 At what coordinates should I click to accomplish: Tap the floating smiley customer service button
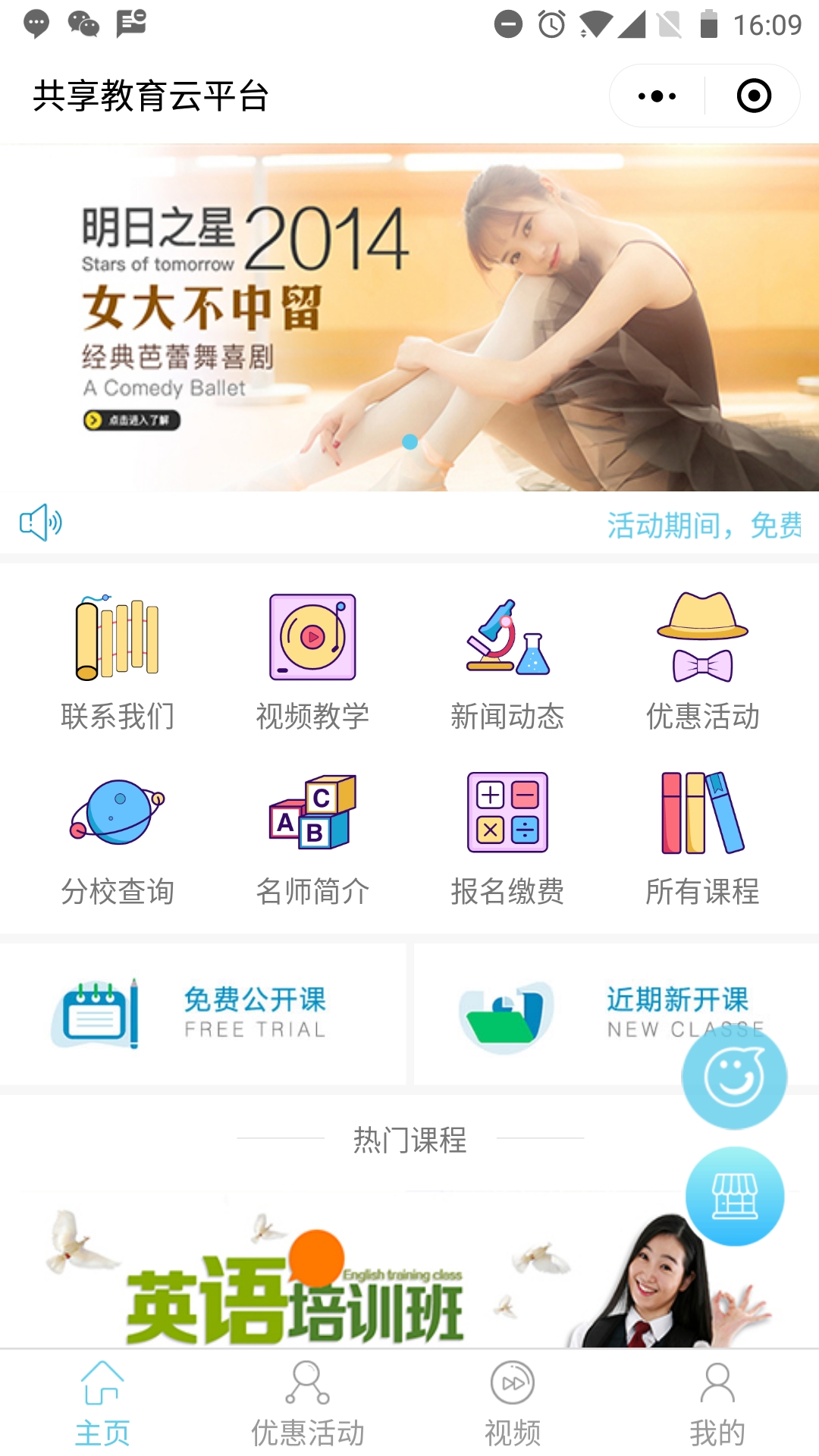(734, 1077)
